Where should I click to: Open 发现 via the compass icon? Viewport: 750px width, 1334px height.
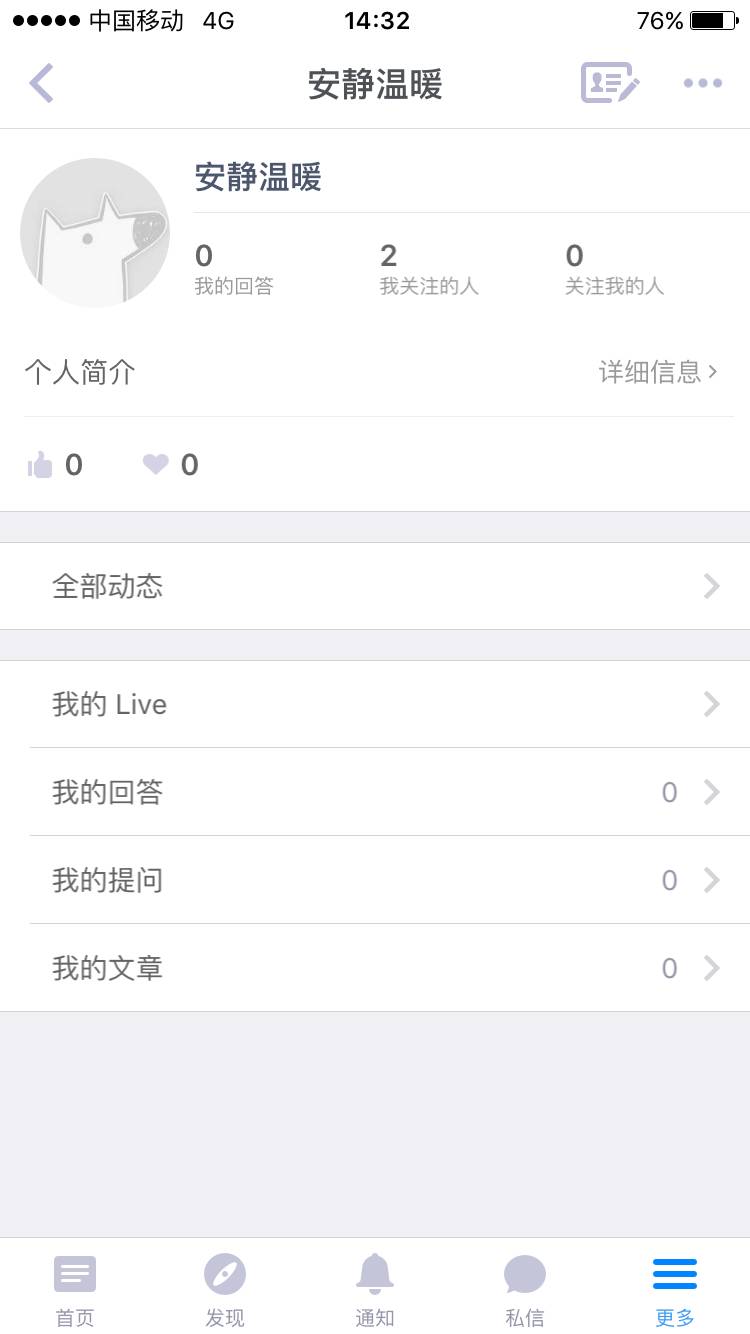point(225,1272)
